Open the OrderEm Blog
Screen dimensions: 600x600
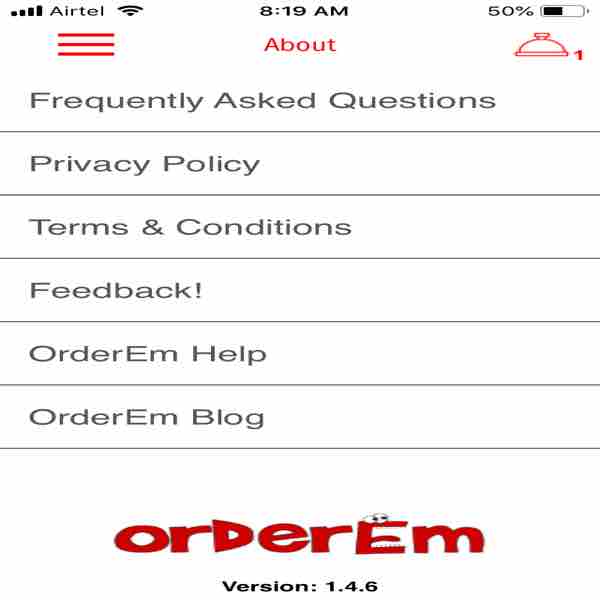click(147, 417)
